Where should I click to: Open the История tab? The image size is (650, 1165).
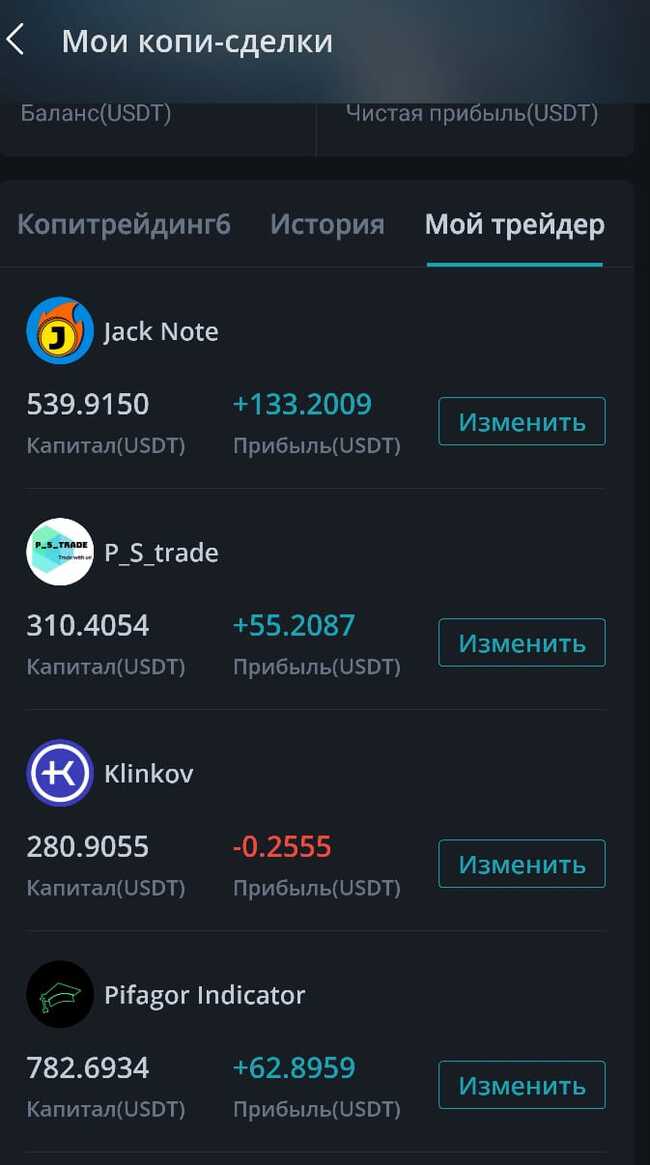point(327,224)
